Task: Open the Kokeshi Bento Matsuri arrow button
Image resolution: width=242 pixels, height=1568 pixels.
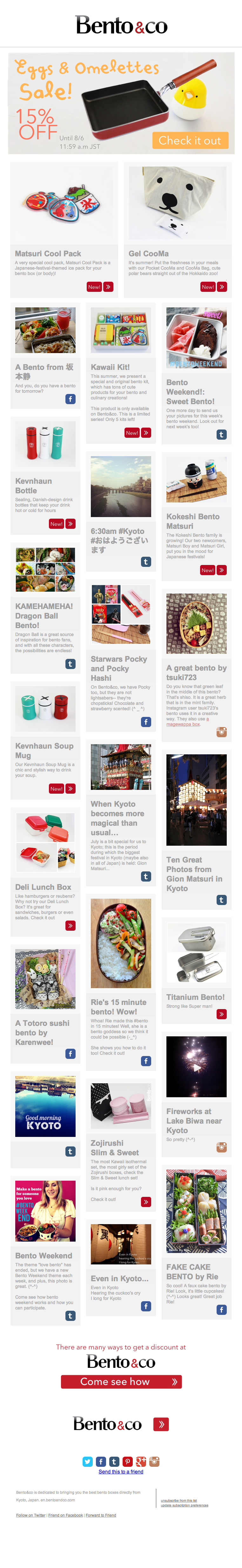Action: 222,570
